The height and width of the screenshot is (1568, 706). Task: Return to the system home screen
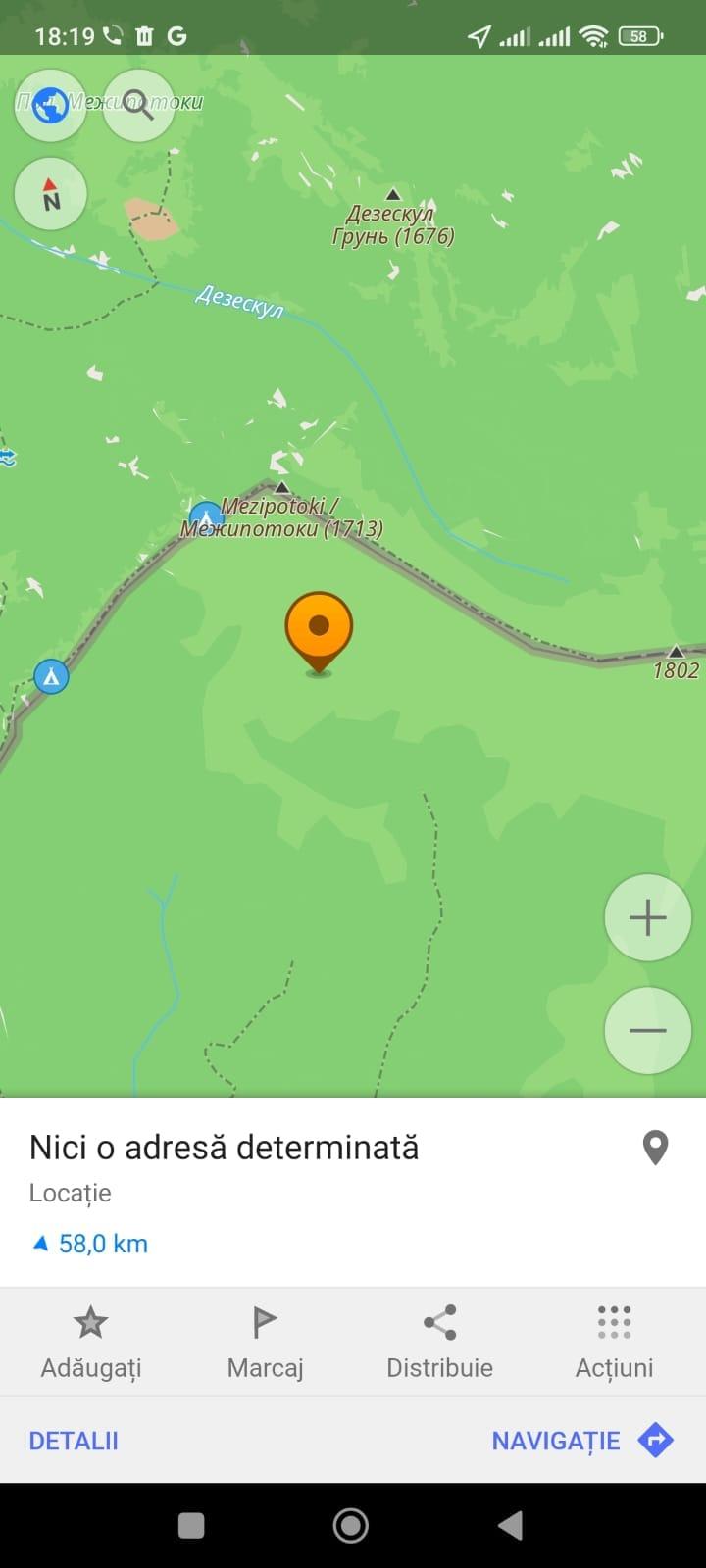[351, 1525]
